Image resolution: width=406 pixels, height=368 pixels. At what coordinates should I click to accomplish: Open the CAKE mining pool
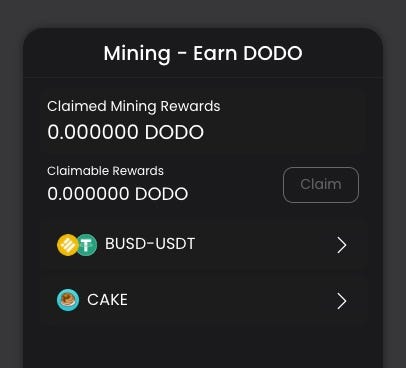[203, 300]
